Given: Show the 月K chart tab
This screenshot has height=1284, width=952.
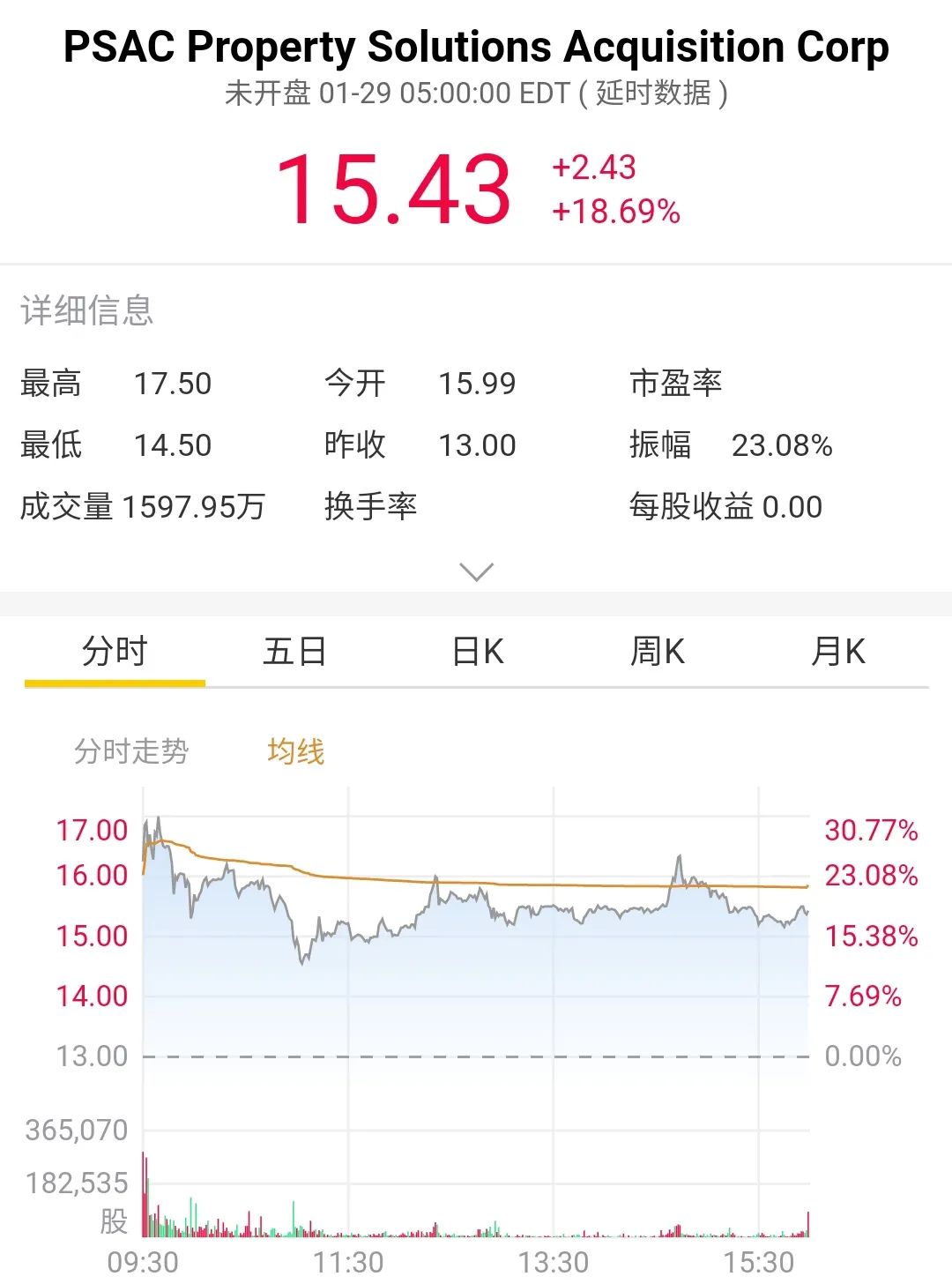Looking at the screenshot, I should 838,652.
